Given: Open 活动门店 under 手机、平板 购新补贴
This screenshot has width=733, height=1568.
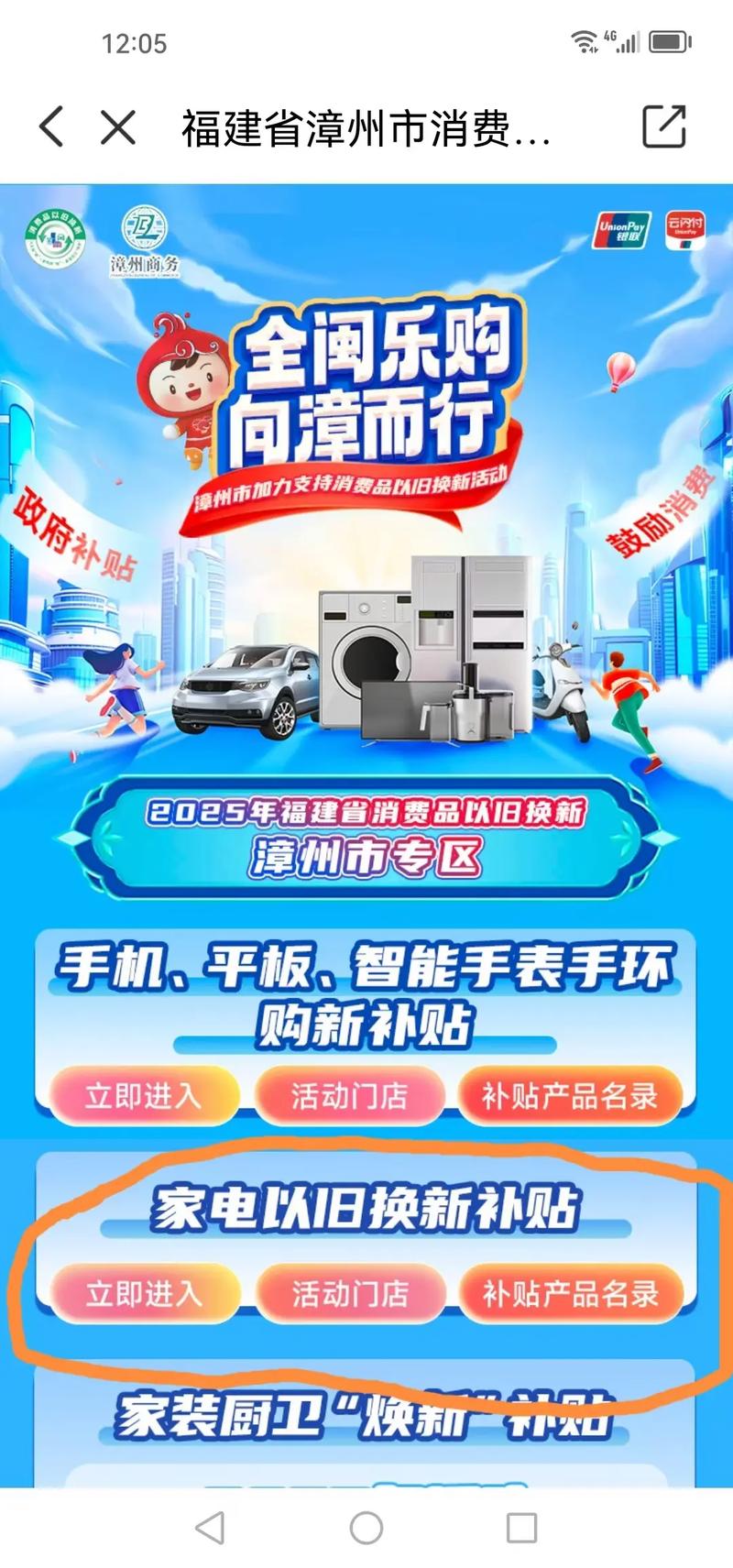Looking at the screenshot, I should click(x=349, y=1095).
